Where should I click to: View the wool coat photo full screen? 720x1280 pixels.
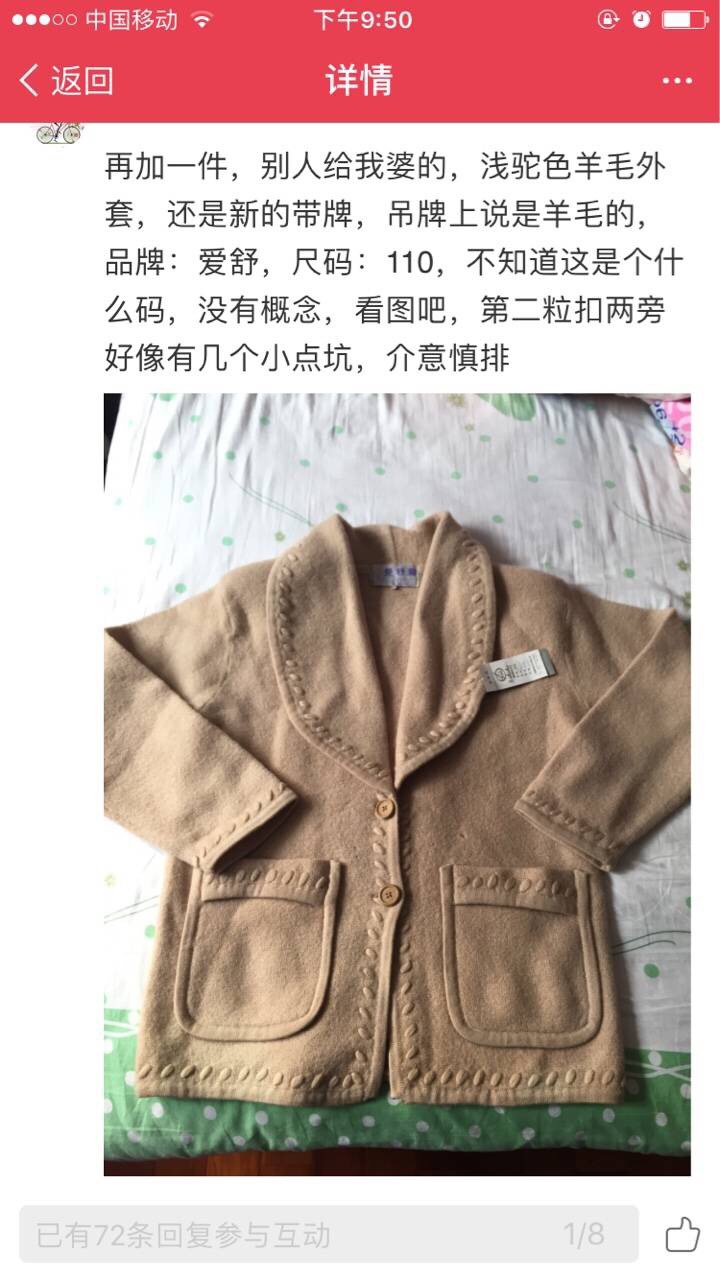tap(397, 784)
